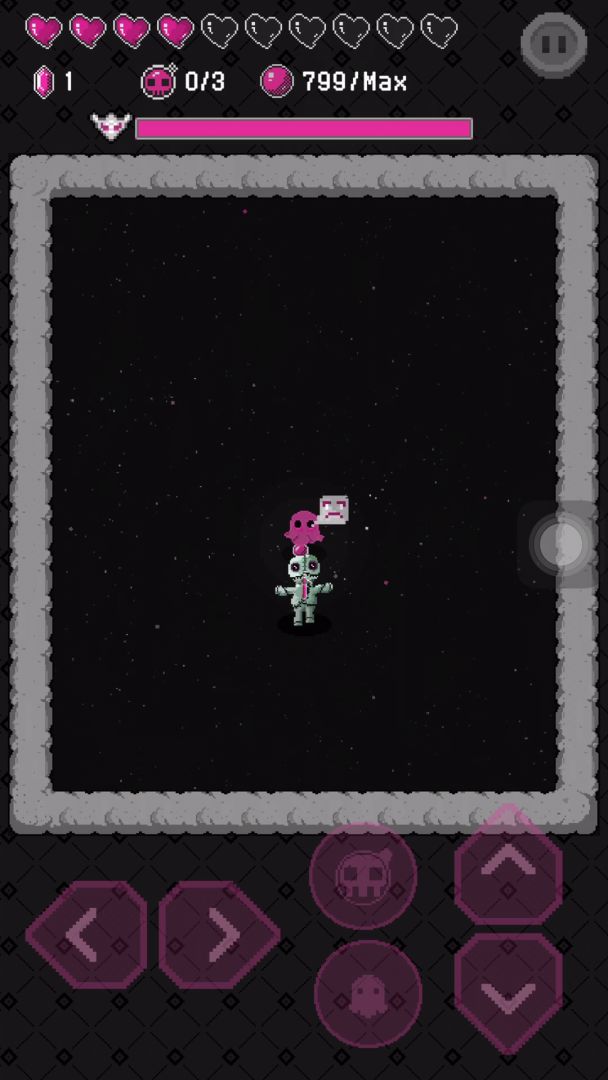Move the character down
The image size is (608, 1080).
pos(508,993)
